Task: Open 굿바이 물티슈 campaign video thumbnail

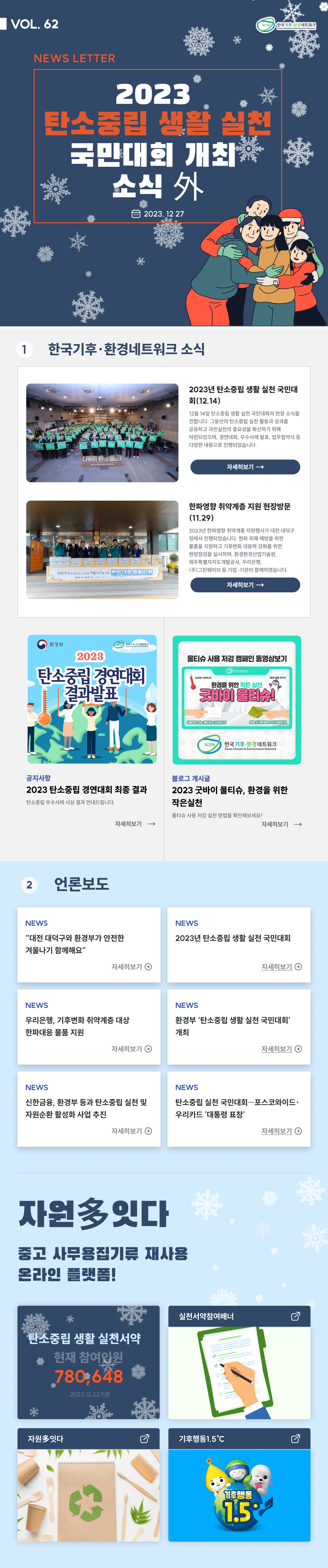Action: click(x=236, y=699)
